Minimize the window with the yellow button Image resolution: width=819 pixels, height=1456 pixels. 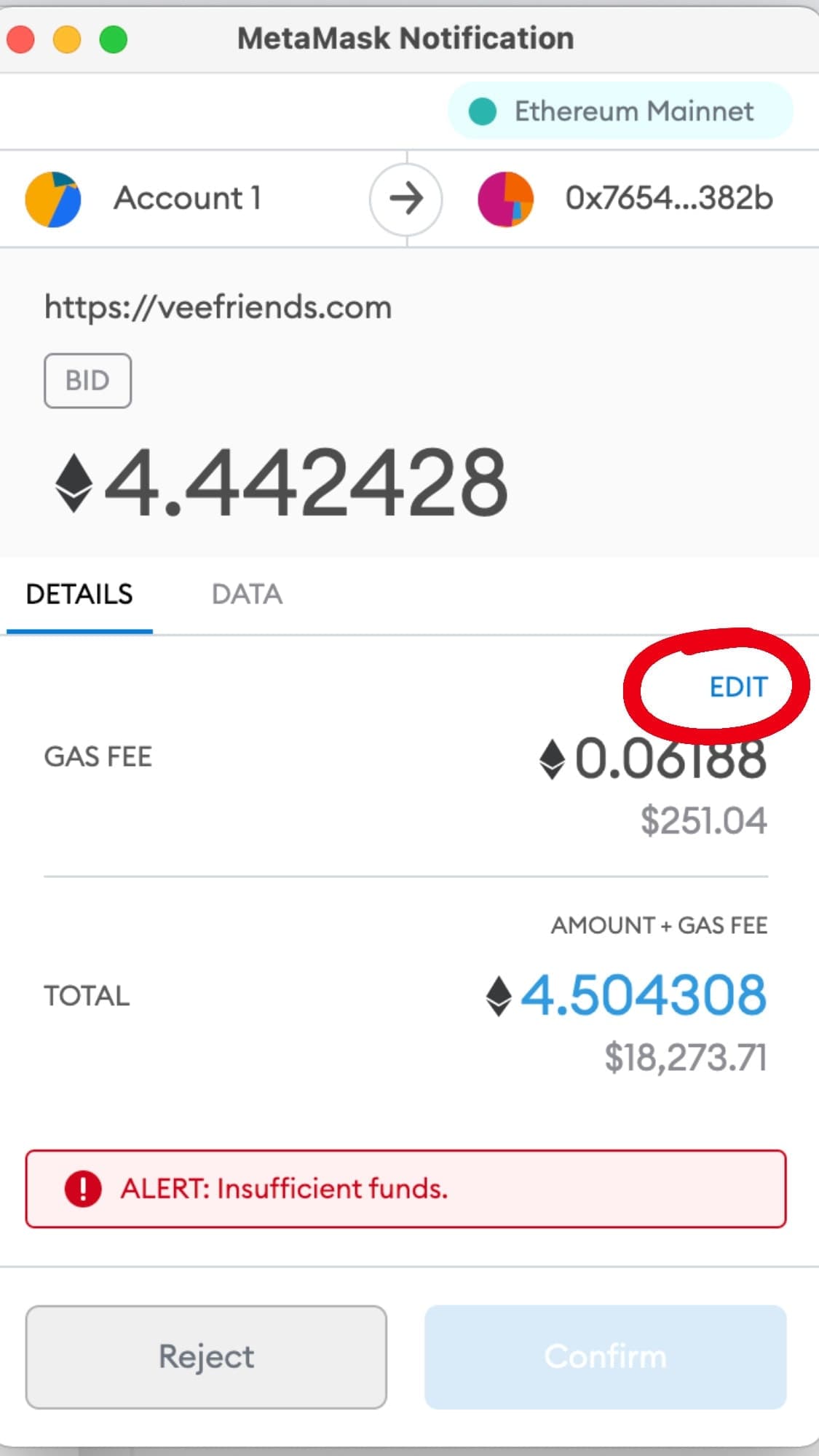click(67, 39)
